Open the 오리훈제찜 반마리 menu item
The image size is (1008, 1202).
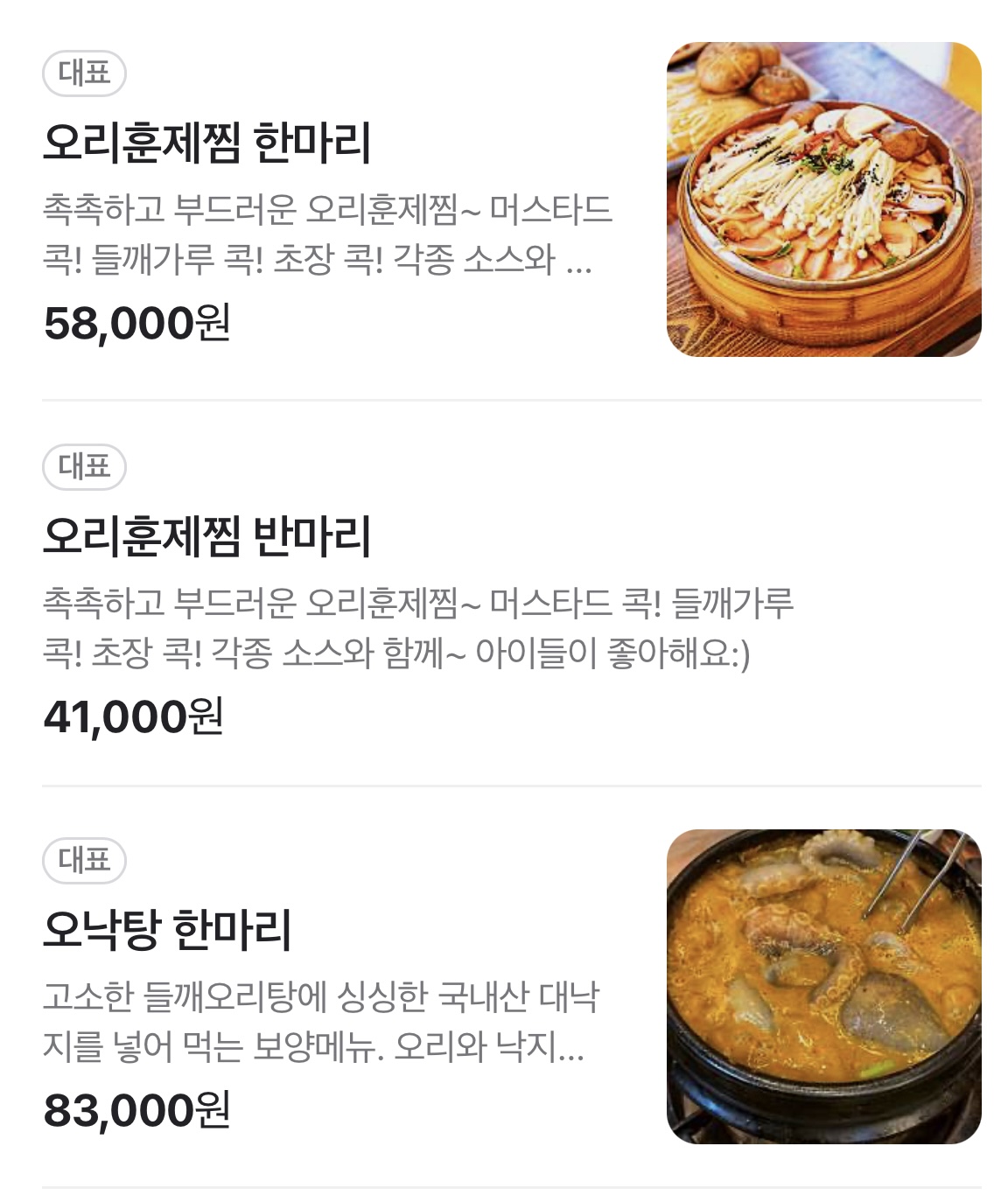click(207, 536)
